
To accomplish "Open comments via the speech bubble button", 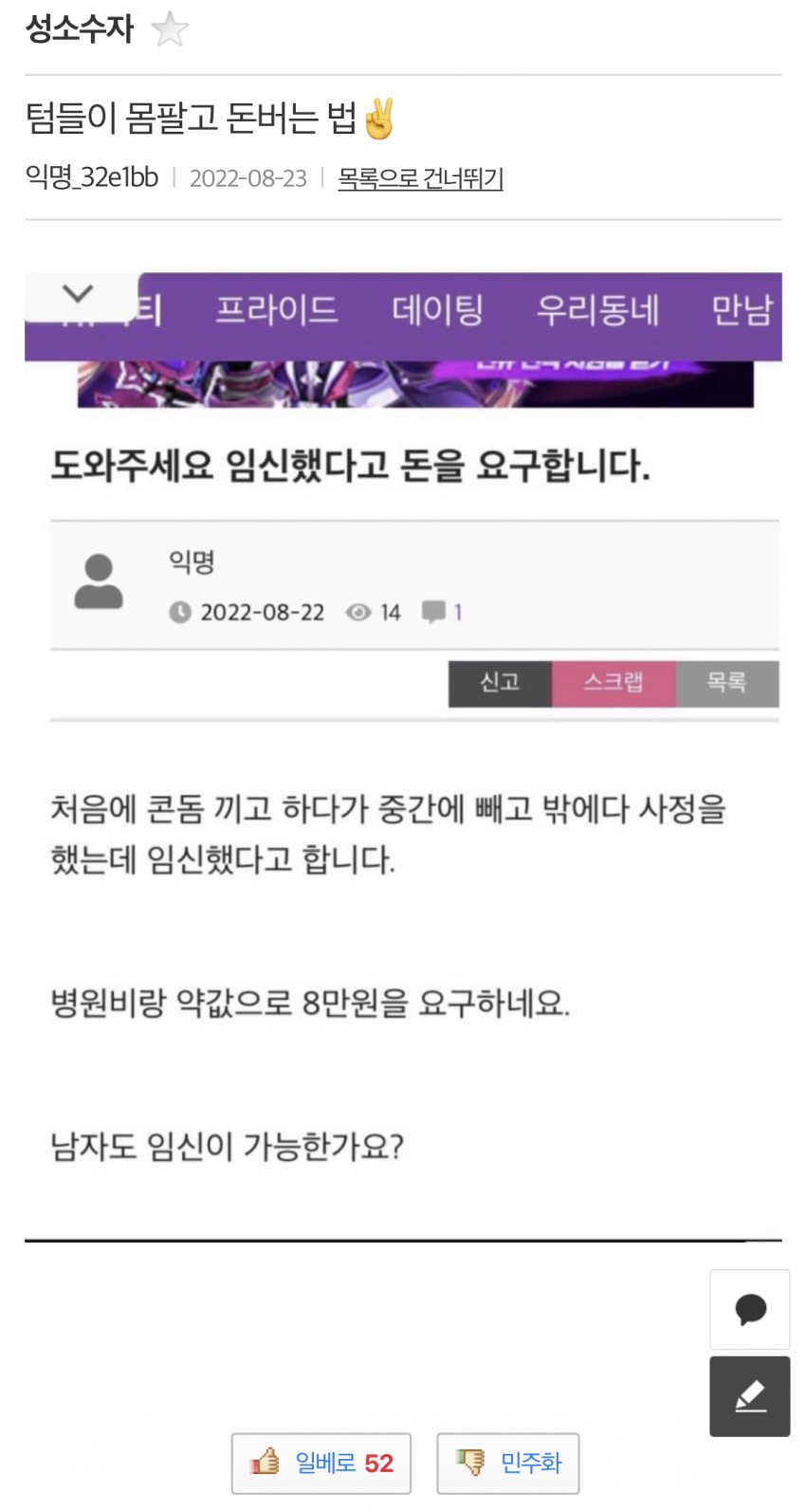I will [x=750, y=1309].
